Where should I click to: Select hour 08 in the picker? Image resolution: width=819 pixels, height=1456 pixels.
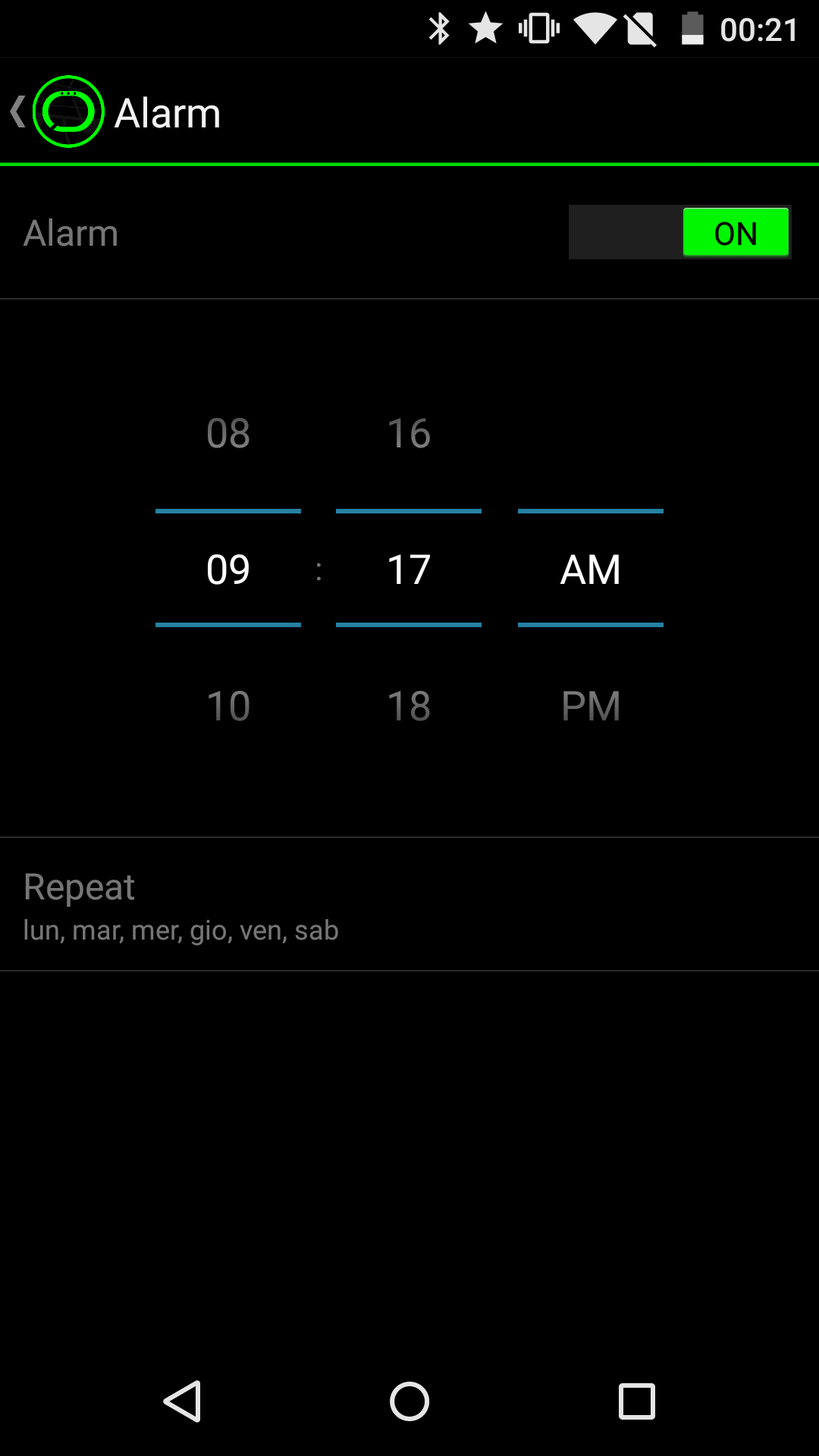click(x=228, y=433)
